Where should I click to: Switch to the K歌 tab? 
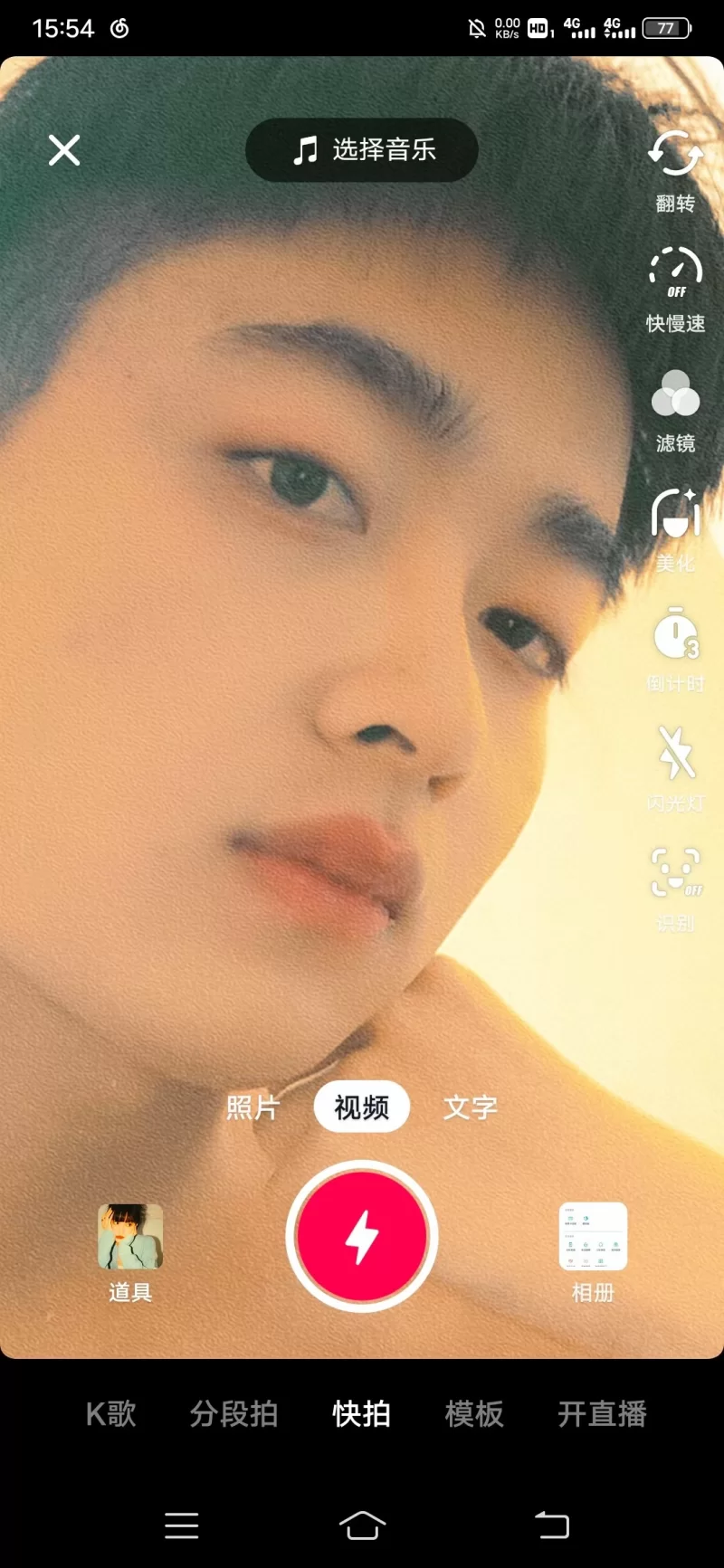(x=110, y=1413)
